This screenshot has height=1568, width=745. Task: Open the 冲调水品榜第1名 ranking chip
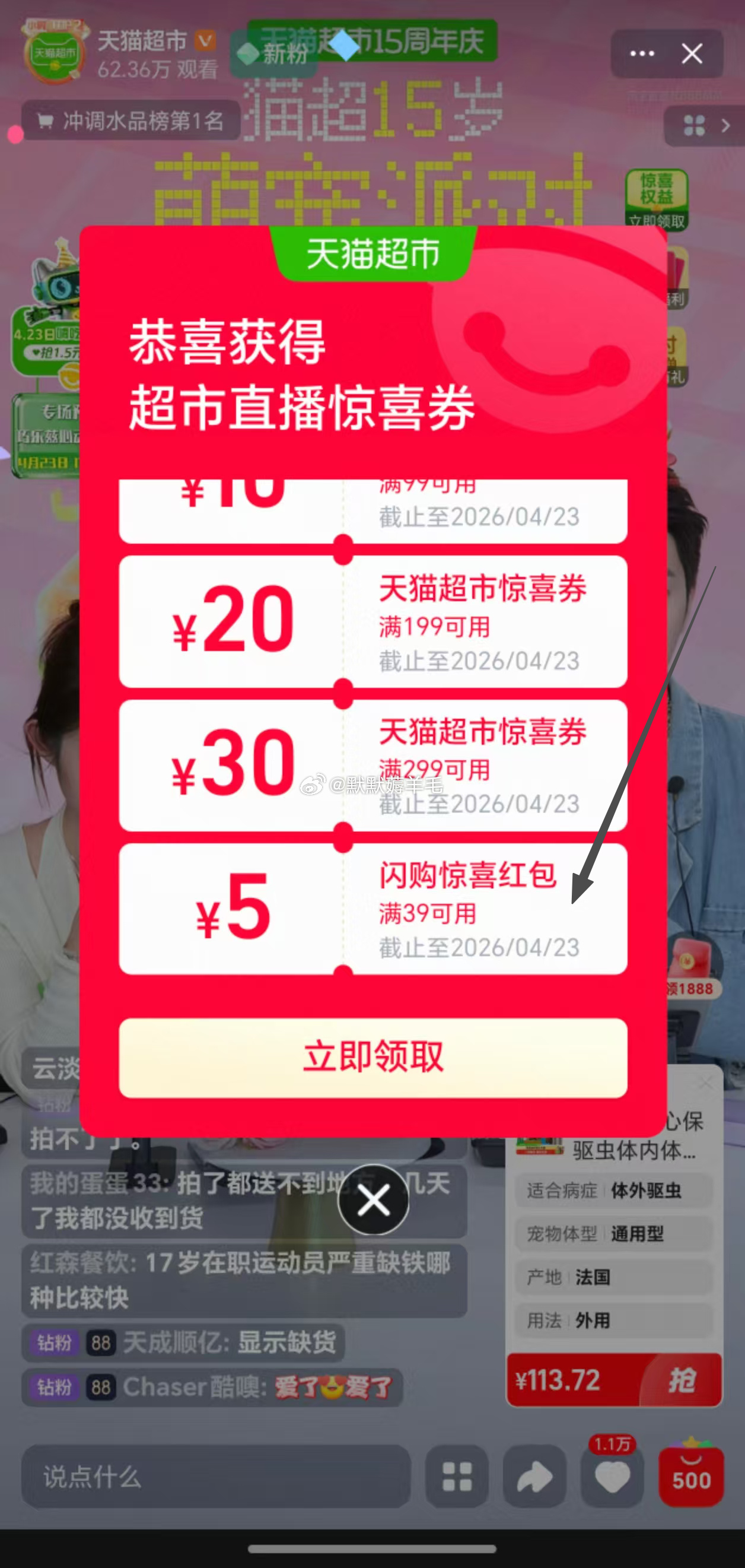coord(131,120)
